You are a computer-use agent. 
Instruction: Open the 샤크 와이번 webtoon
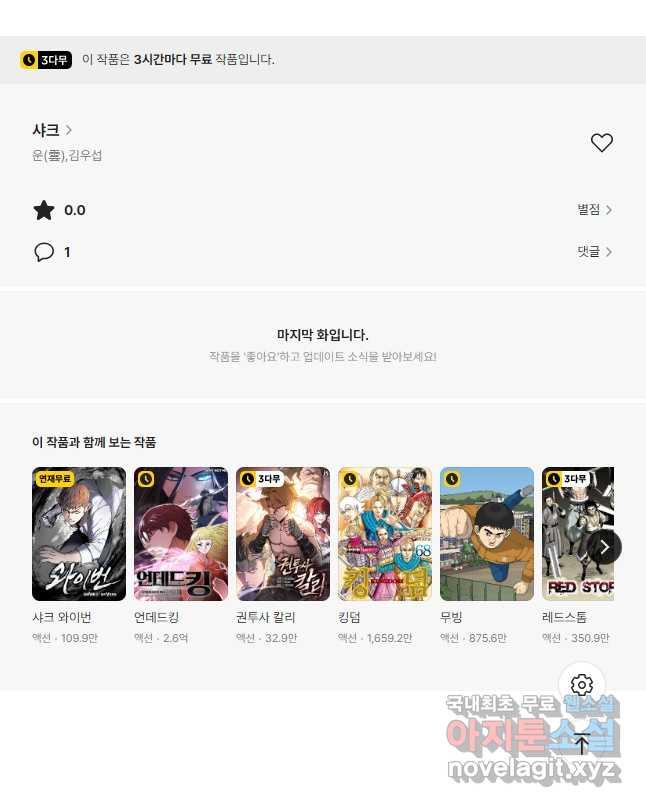coord(79,534)
